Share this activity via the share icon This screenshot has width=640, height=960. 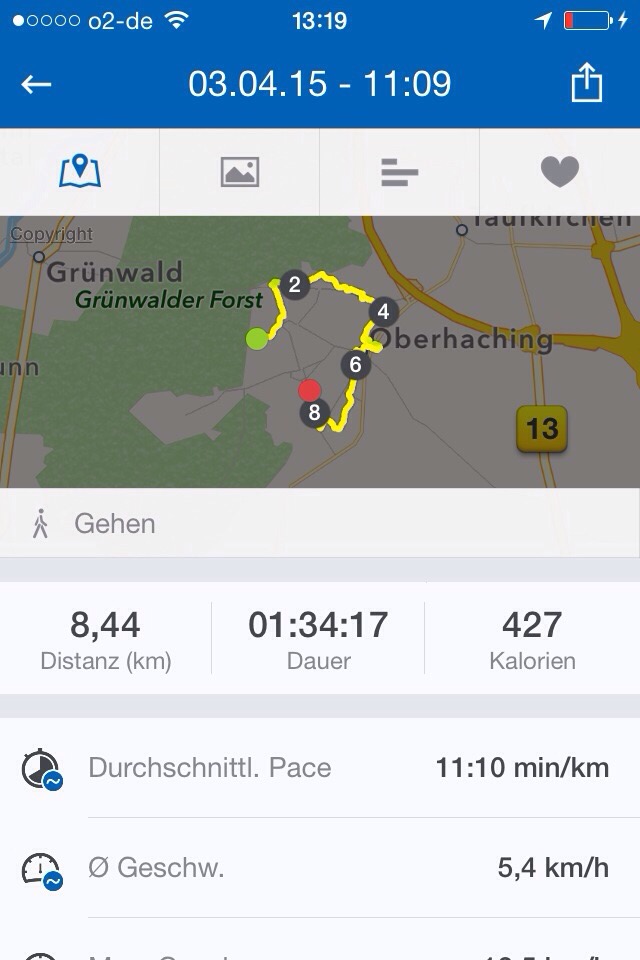tap(587, 83)
